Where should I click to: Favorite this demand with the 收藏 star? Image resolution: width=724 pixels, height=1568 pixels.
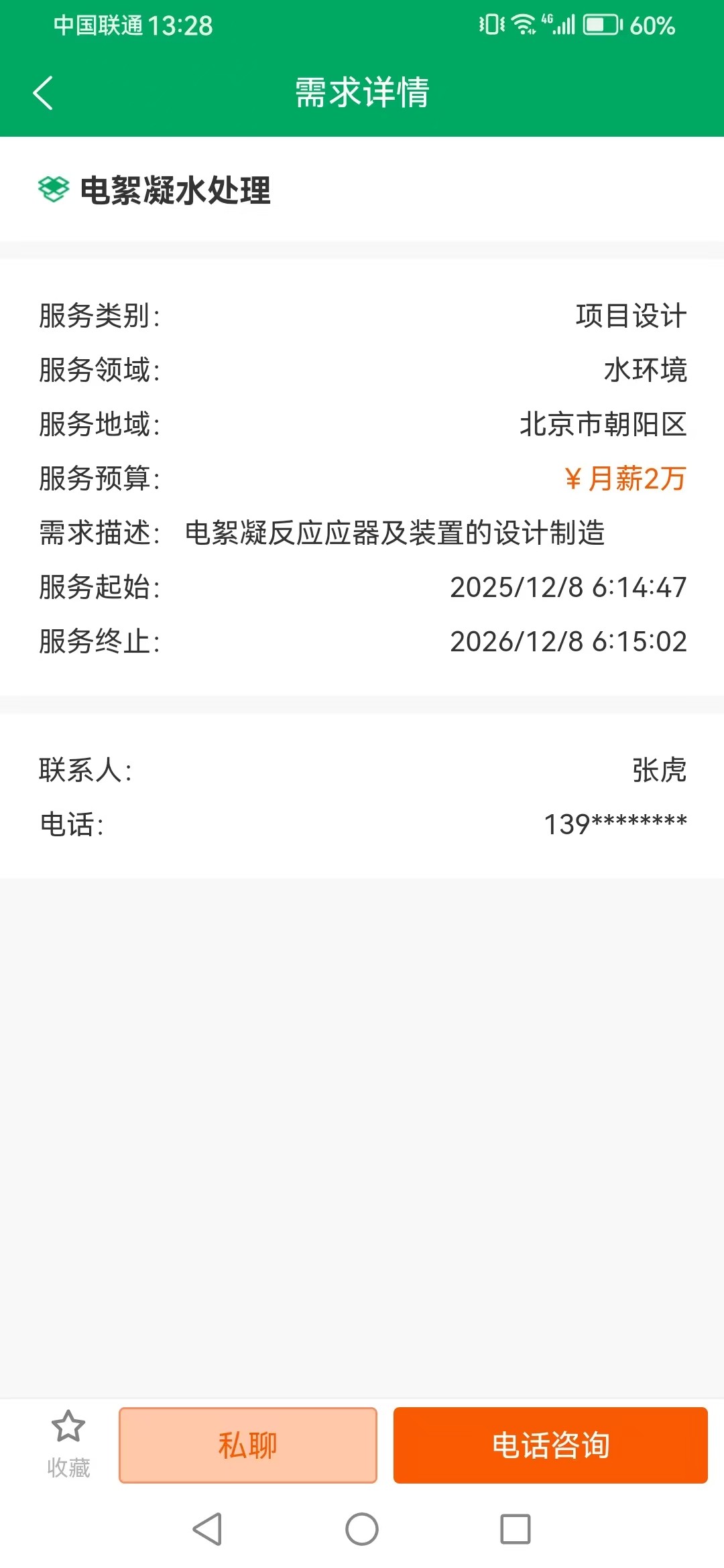(68, 1443)
